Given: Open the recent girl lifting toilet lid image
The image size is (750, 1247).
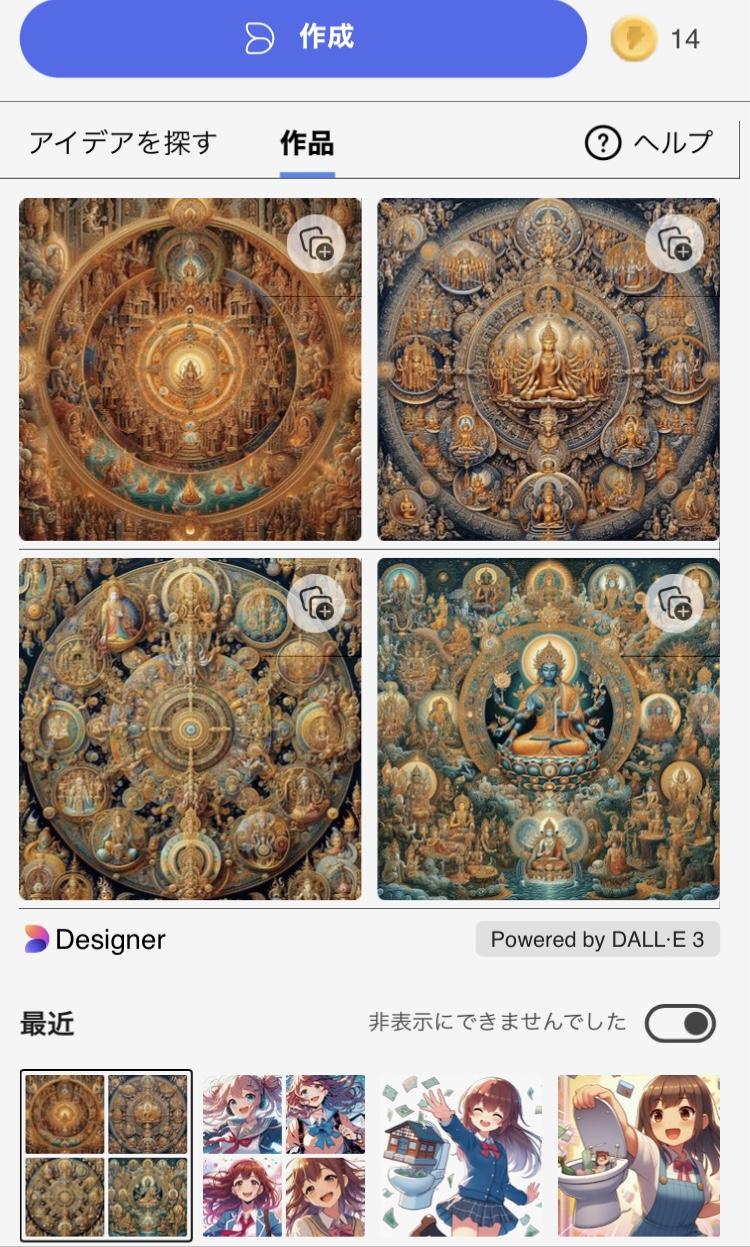Looking at the screenshot, I should tap(638, 1155).
